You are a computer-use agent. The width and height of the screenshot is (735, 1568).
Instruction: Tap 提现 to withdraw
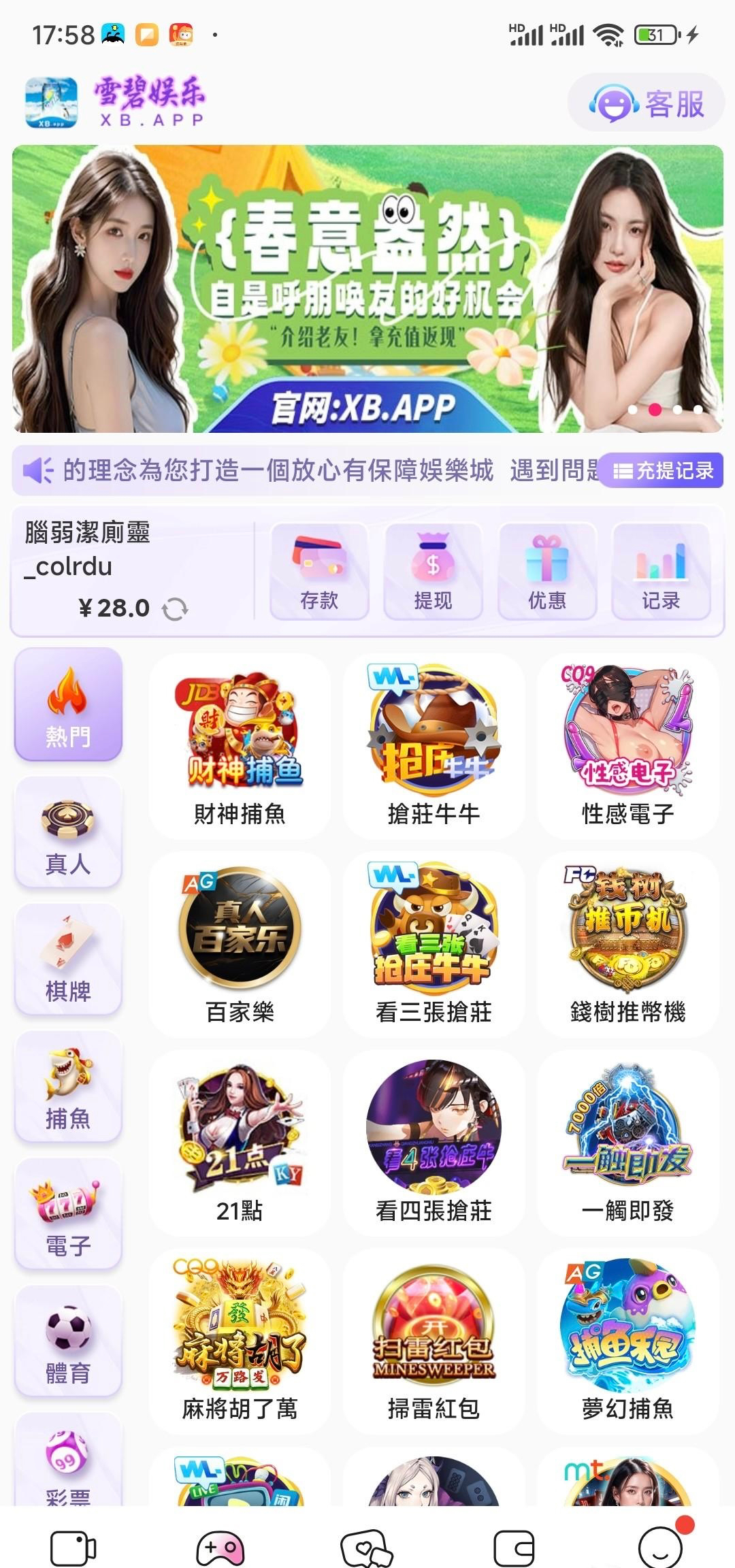433,572
